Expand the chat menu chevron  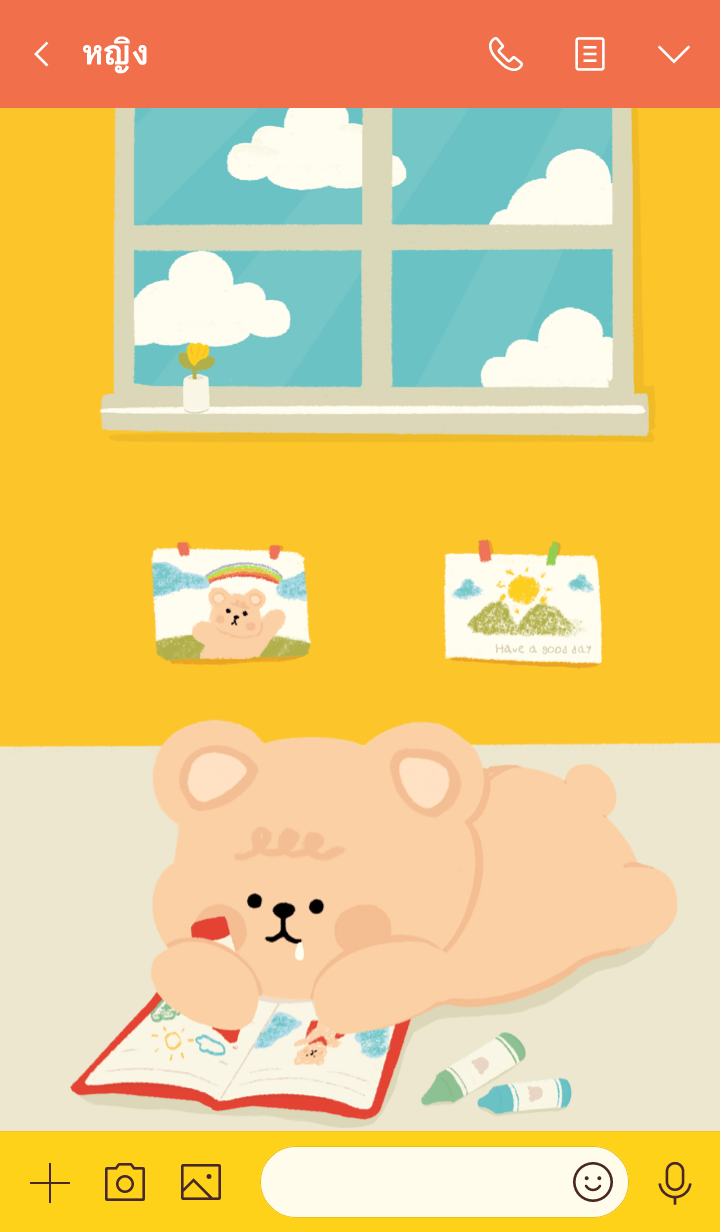674,54
